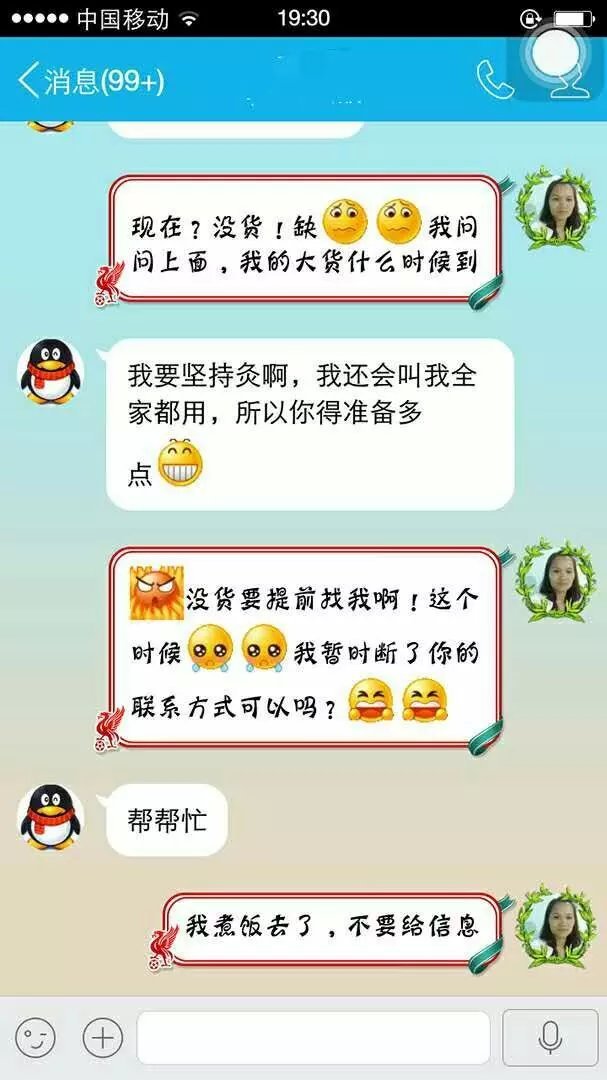Start a voice call with this contact
This screenshot has height=1080, width=607.
tap(494, 80)
